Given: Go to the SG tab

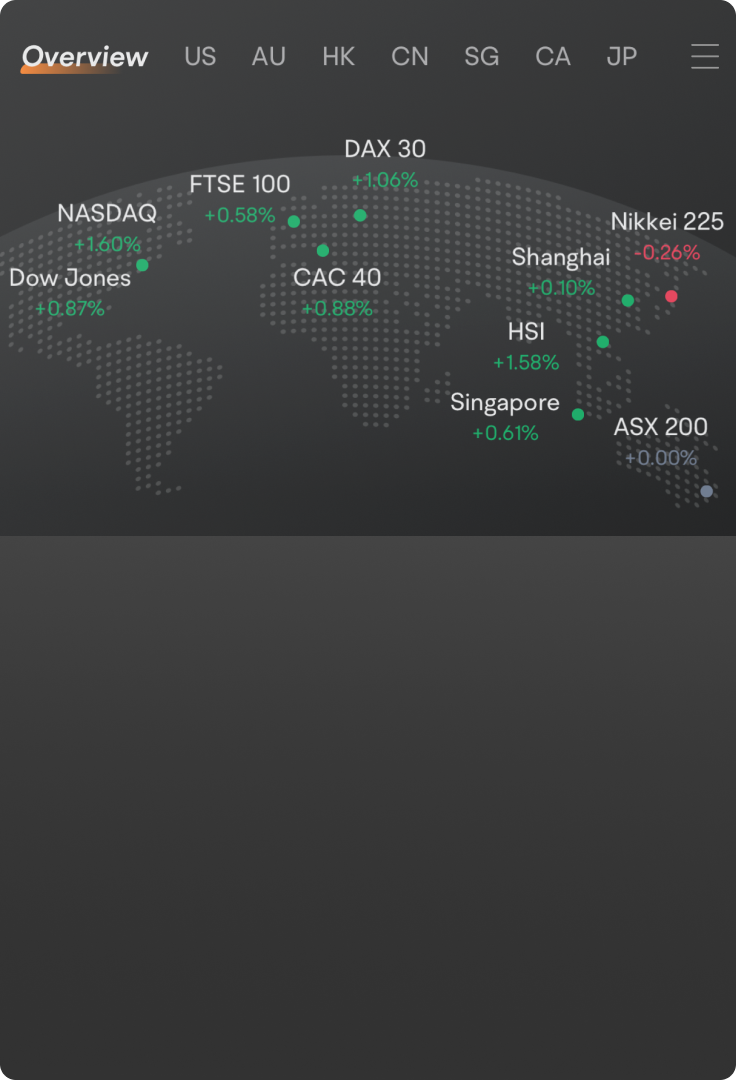Looking at the screenshot, I should point(481,57).
